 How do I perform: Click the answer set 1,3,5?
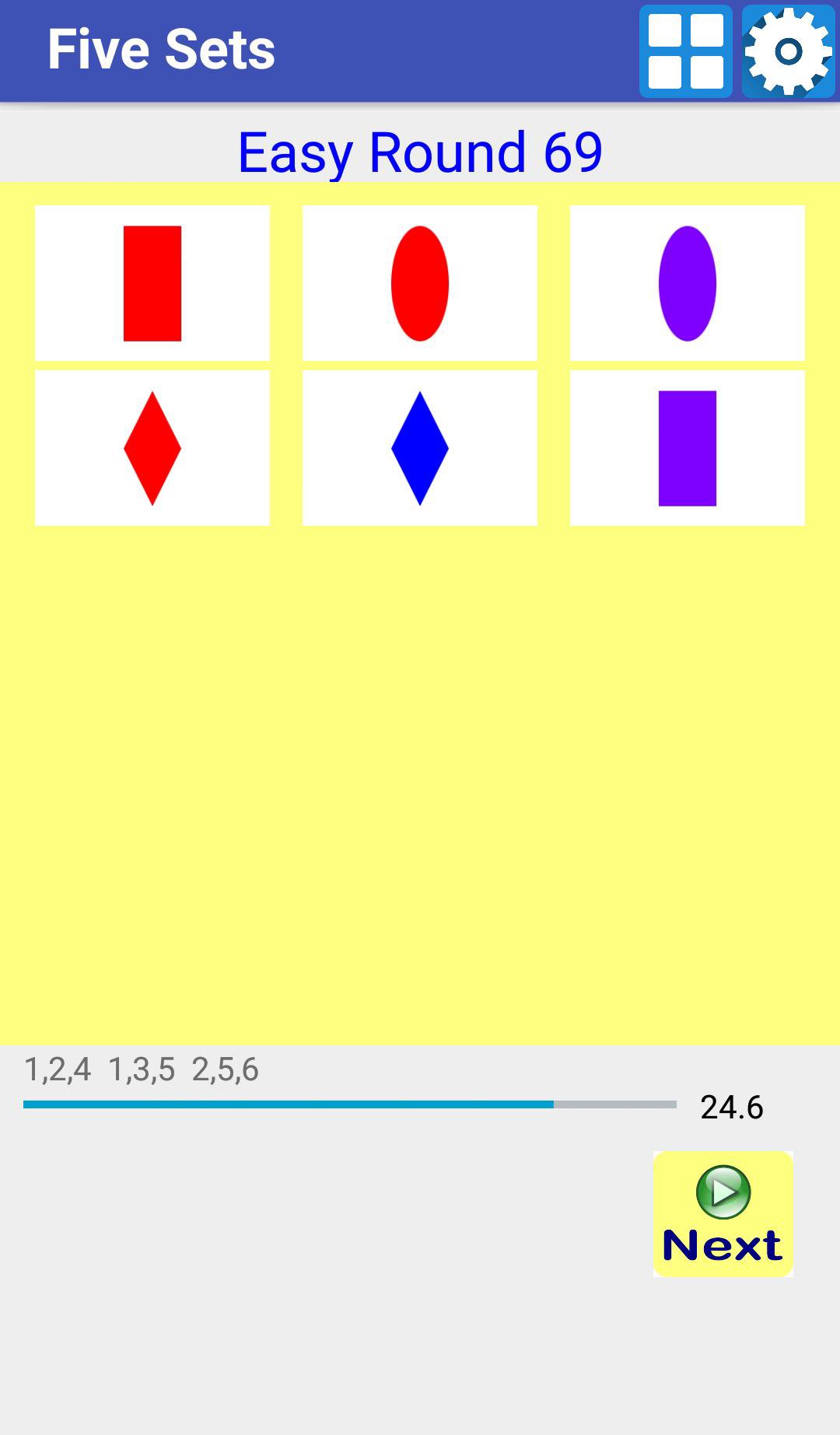[x=143, y=1070]
